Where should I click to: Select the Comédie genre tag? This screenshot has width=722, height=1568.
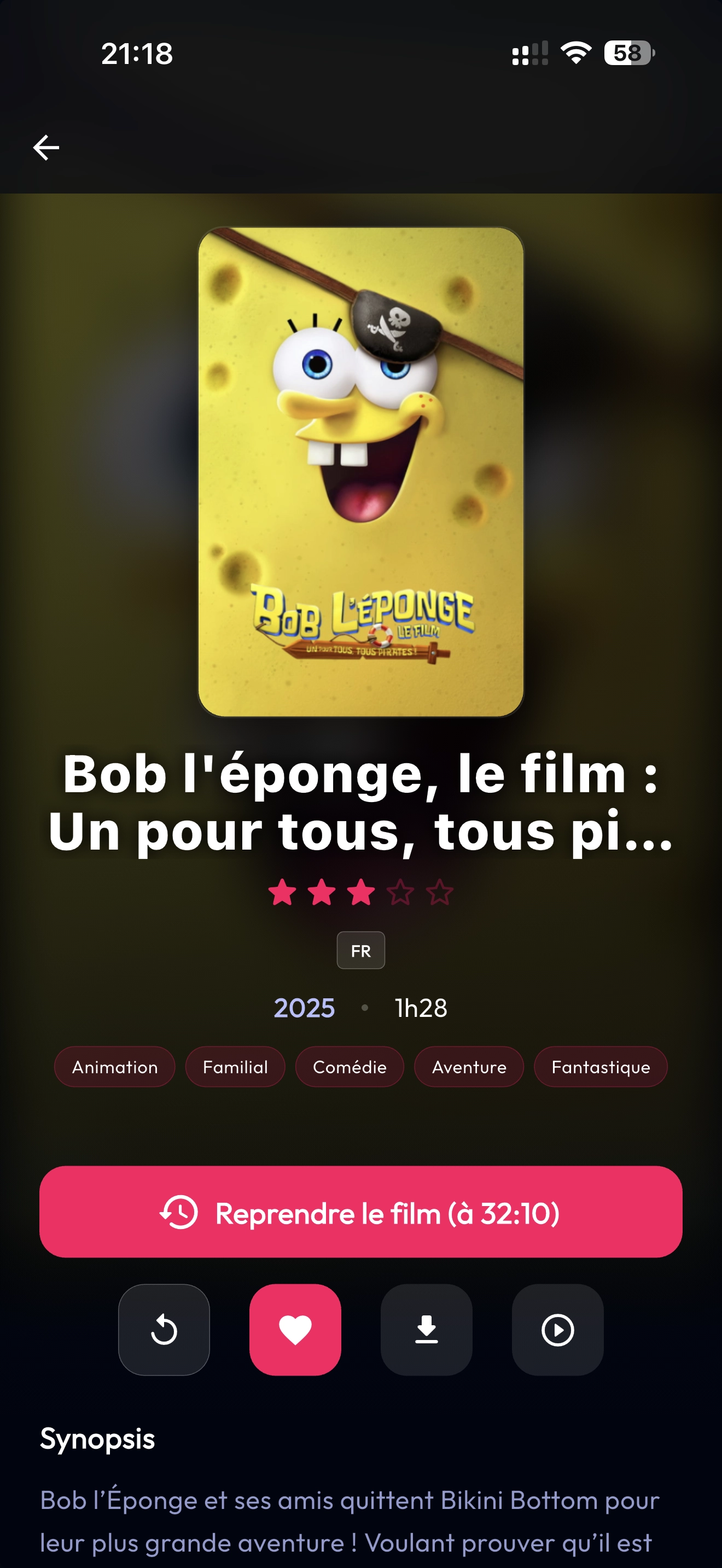coord(349,1067)
